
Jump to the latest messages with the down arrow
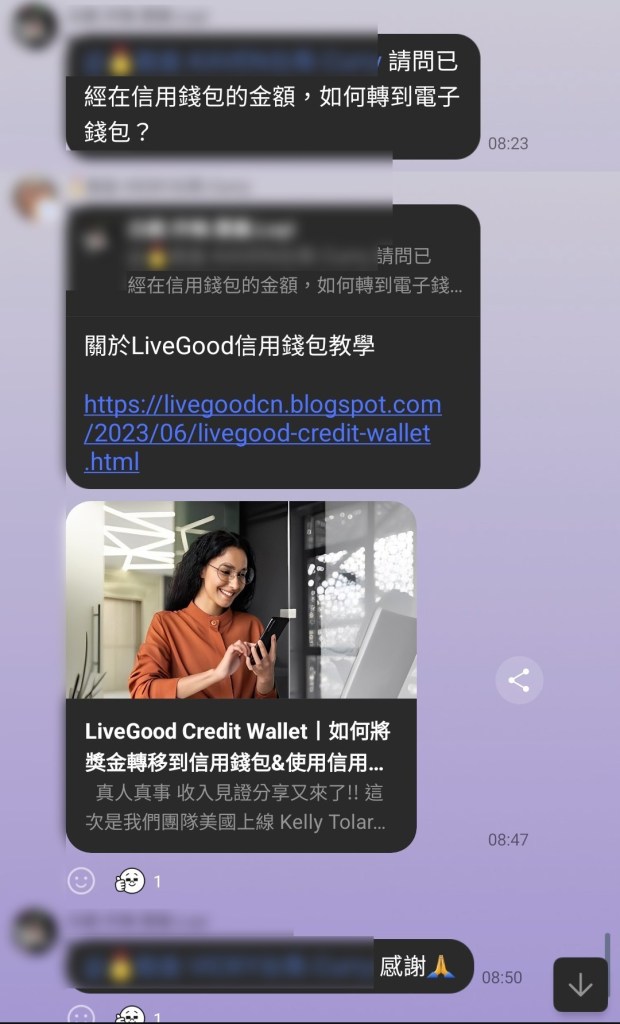580,984
